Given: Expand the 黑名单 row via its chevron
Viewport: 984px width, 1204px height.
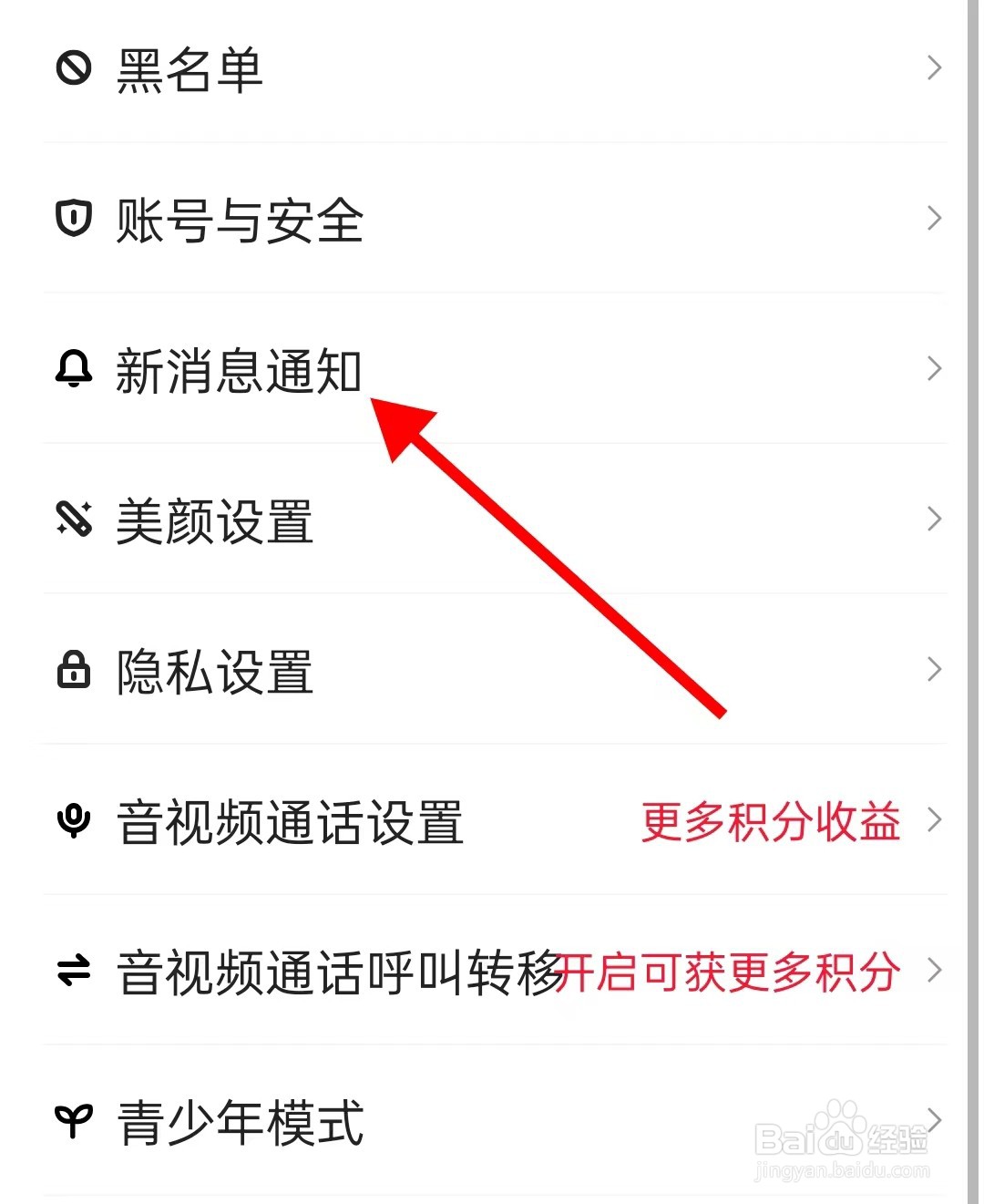Looking at the screenshot, I should click(935, 67).
